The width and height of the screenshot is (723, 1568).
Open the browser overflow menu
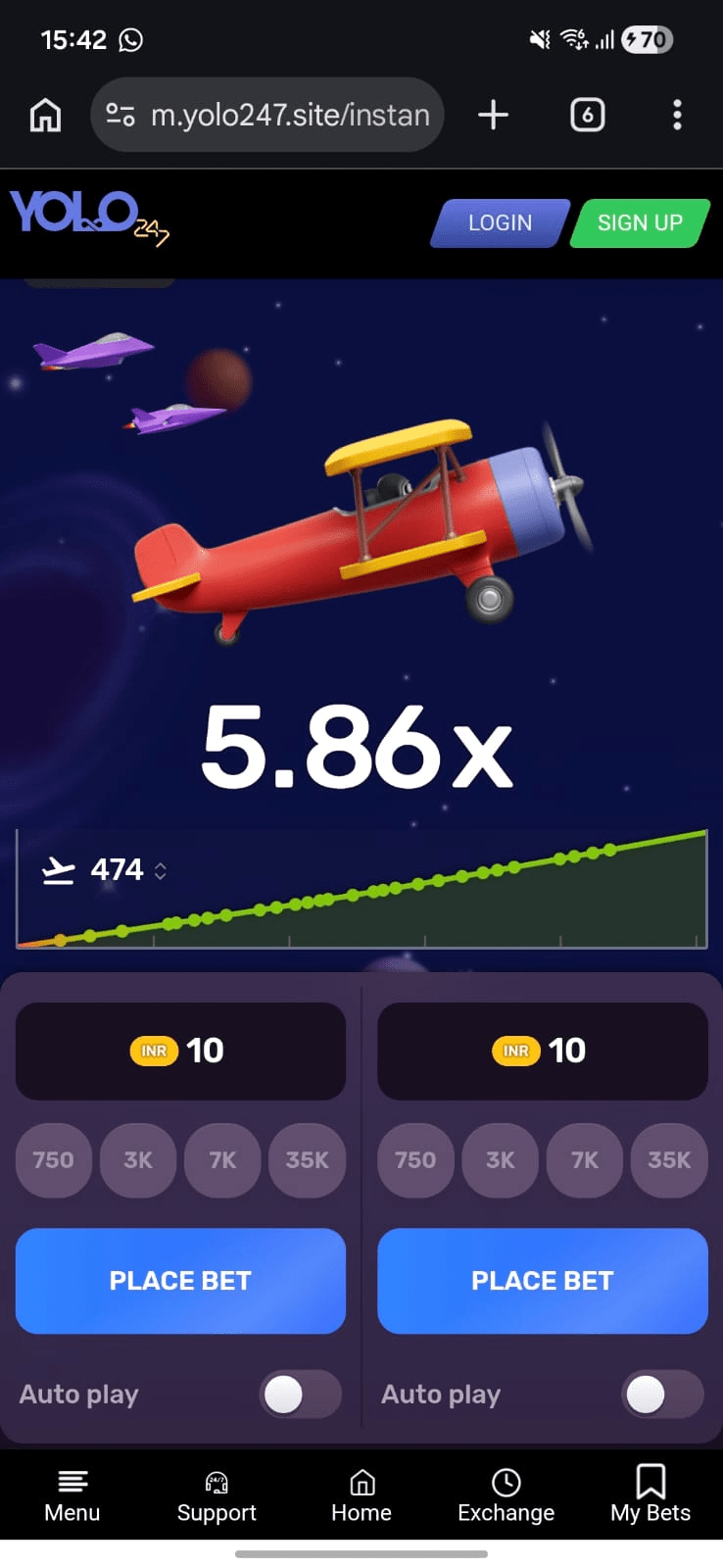pos(677,116)
